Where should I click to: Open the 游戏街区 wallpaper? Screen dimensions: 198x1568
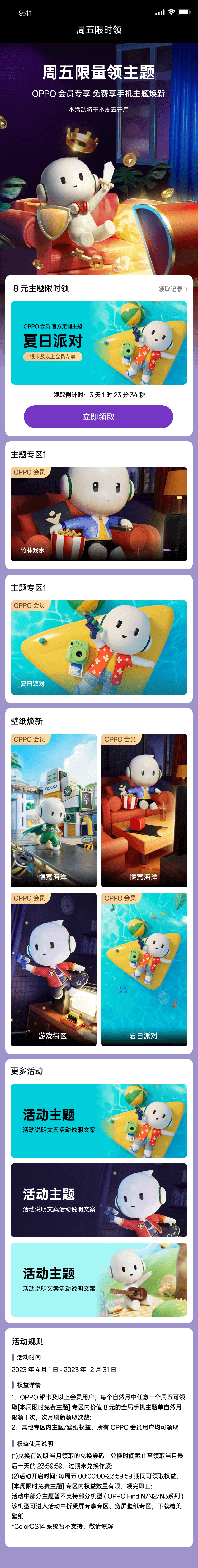pyautogui.click(x=53, y=969)
